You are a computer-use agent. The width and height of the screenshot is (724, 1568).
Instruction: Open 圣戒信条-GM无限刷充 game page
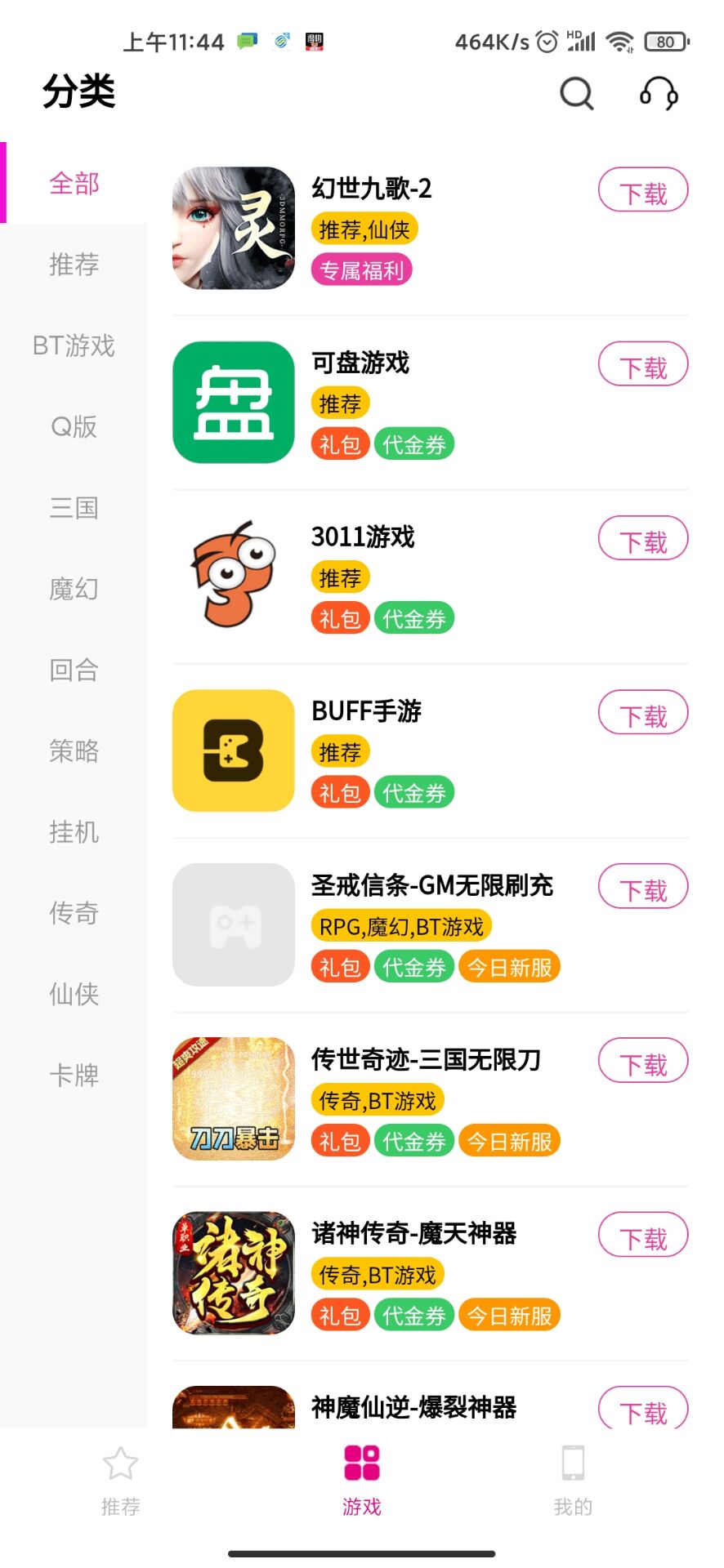[x=431, y=885]
